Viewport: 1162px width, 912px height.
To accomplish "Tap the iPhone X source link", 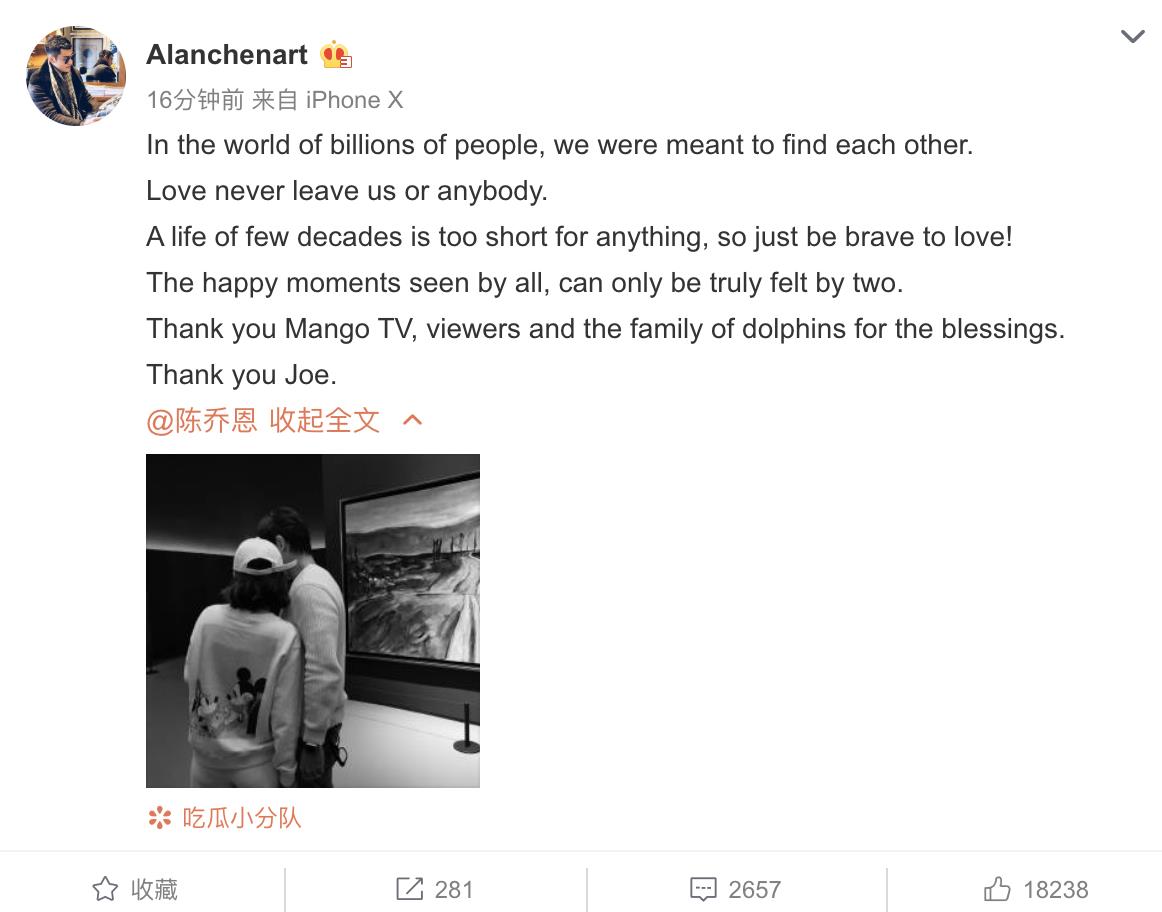I will tap(354, 100).
